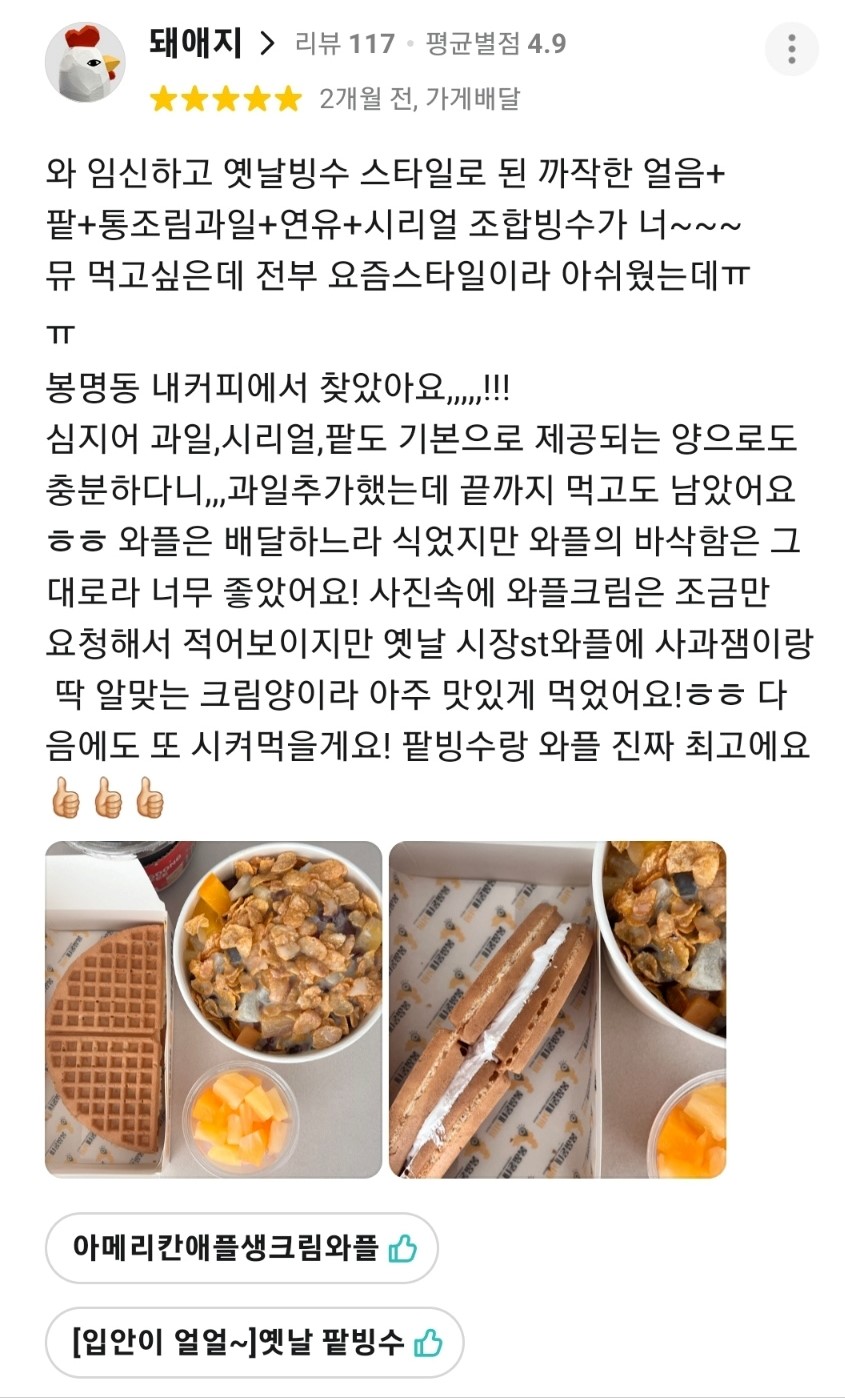This screenshot has height=1398, width=845.
Task: View the cream waffle sandwich photo
Action: click(557, 1009)
